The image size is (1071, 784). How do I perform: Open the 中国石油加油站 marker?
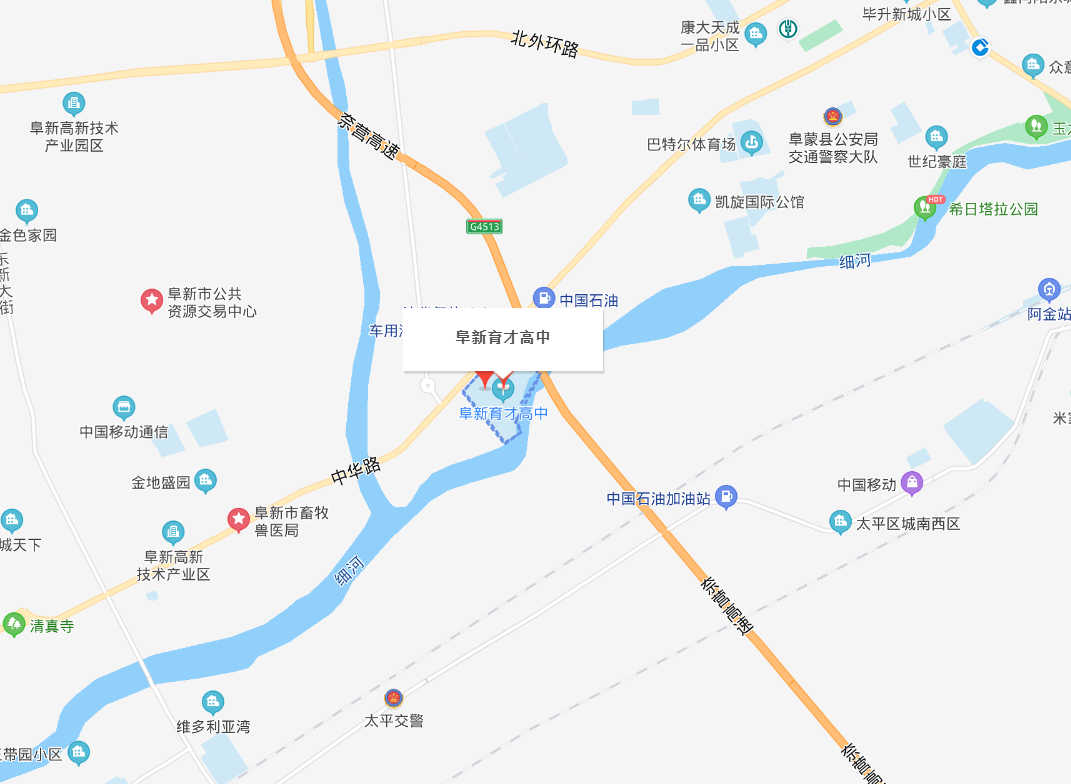pyautogui.click(x=727, y=495)
